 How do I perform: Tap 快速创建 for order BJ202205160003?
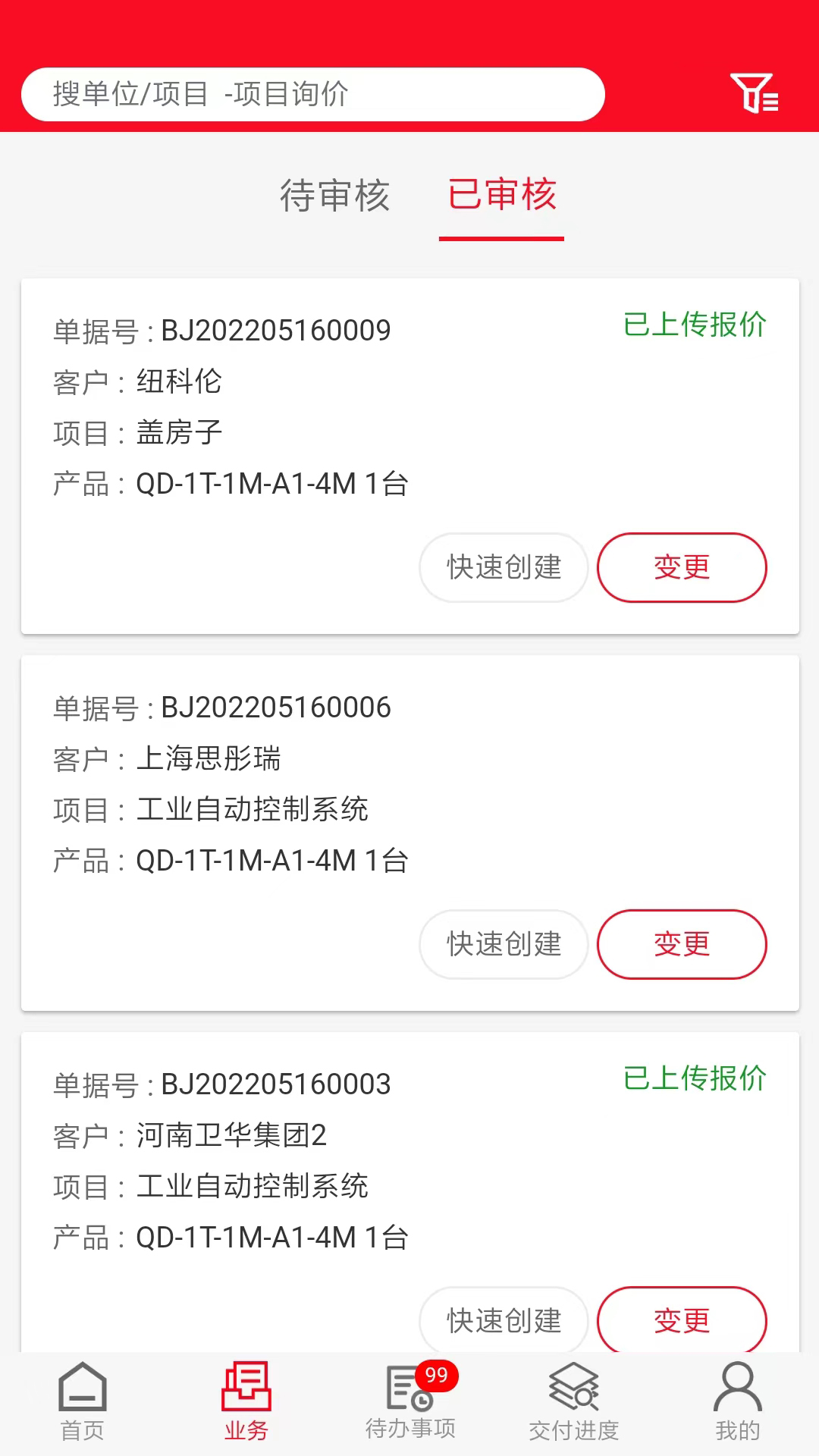tap(504, 1319)
